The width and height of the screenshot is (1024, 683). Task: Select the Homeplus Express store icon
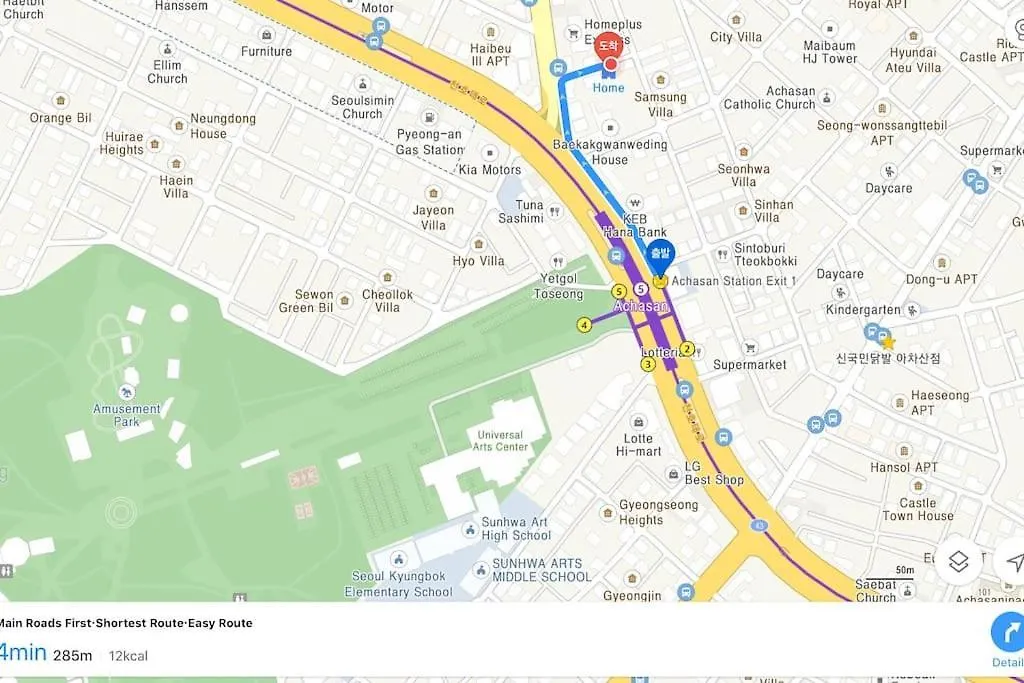point(574,33)
